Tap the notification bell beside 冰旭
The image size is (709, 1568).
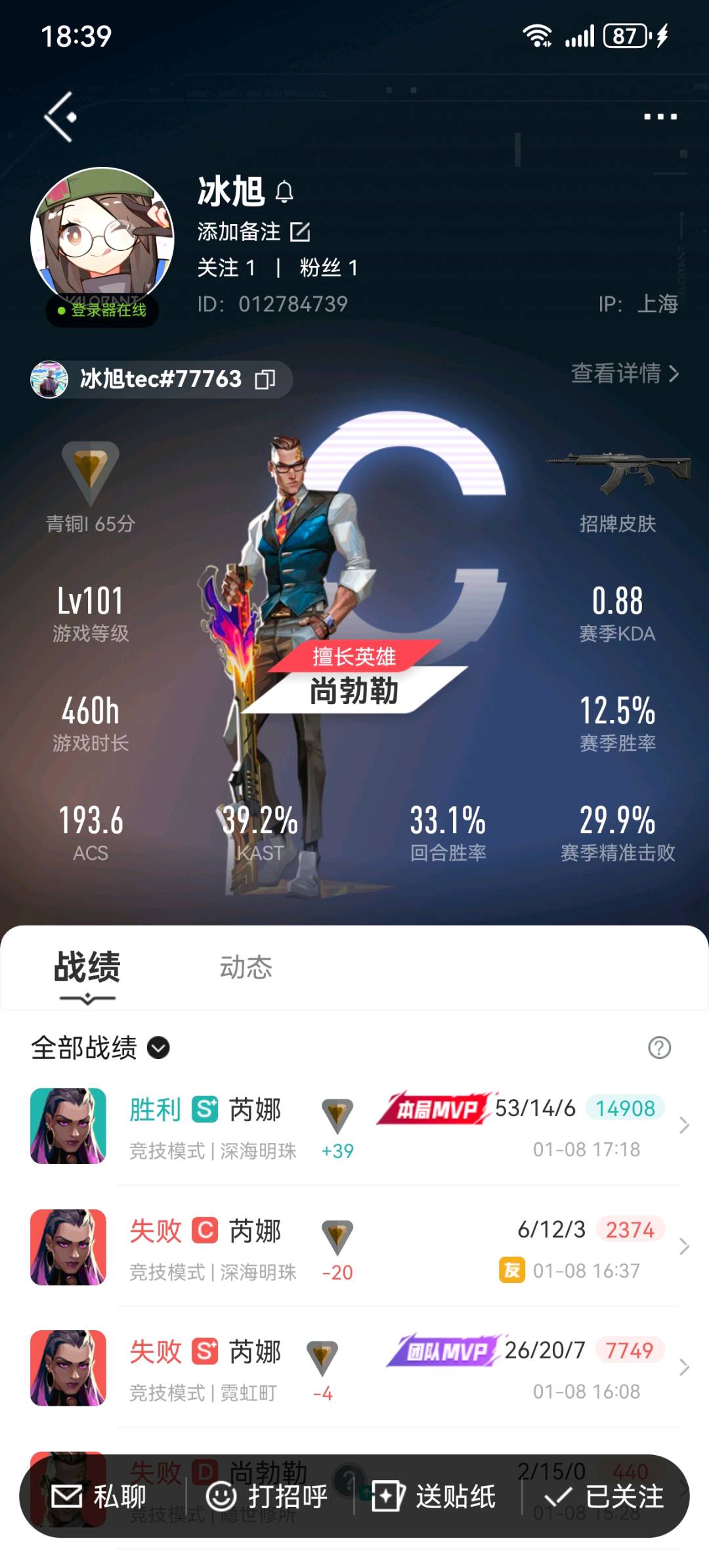(284, 192)
